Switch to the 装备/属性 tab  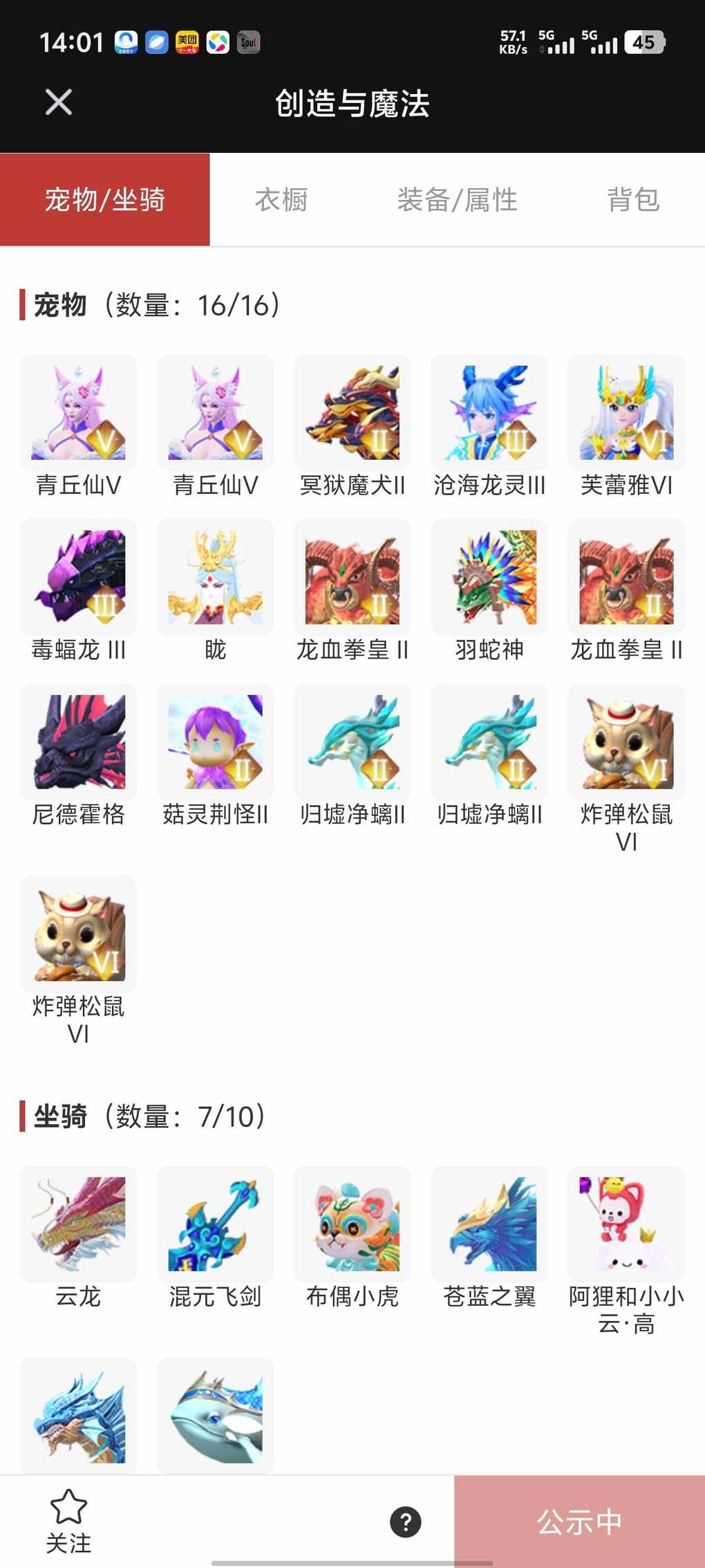(457, 200)
